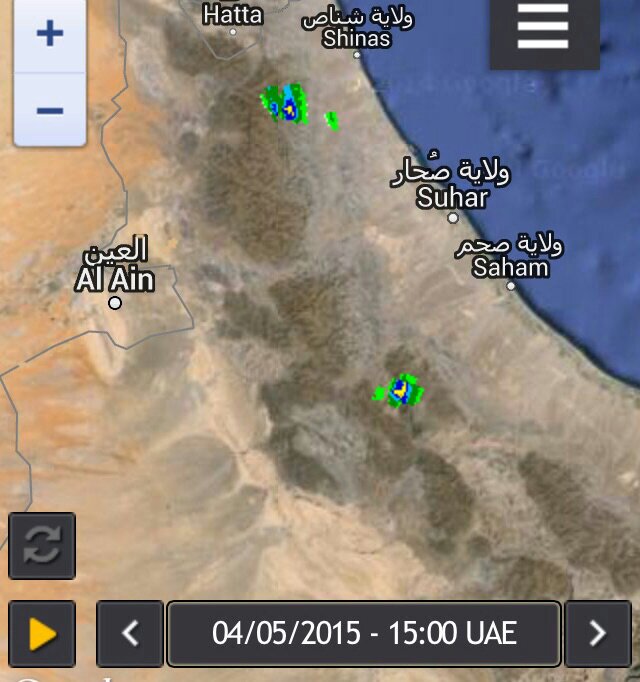The height and width of the screenshot is (682, 640).
Task: Advance to the next radar time frame
Action: pos(597,634)
